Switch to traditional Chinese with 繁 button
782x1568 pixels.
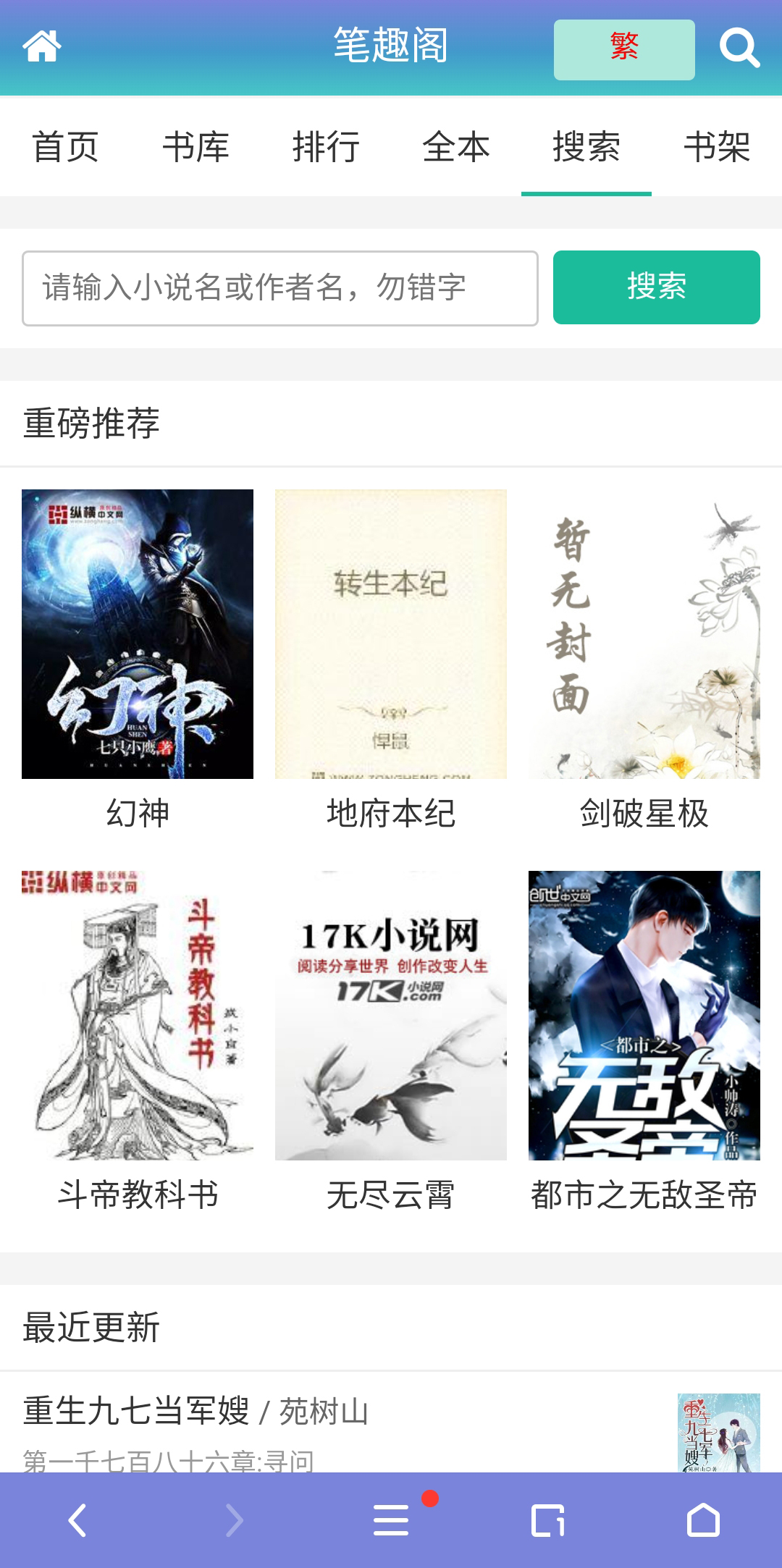[624, 49]
